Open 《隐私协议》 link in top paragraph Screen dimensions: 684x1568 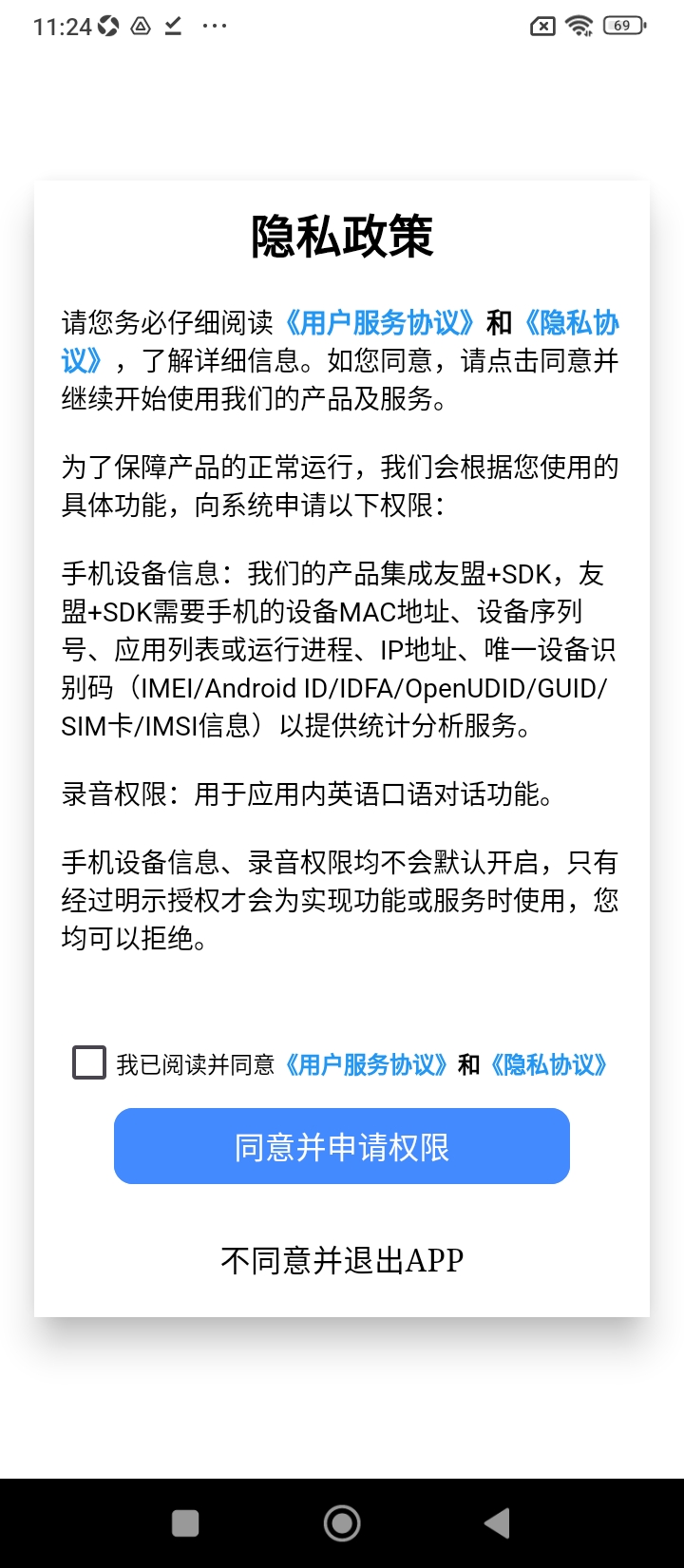tap(570, 323)
